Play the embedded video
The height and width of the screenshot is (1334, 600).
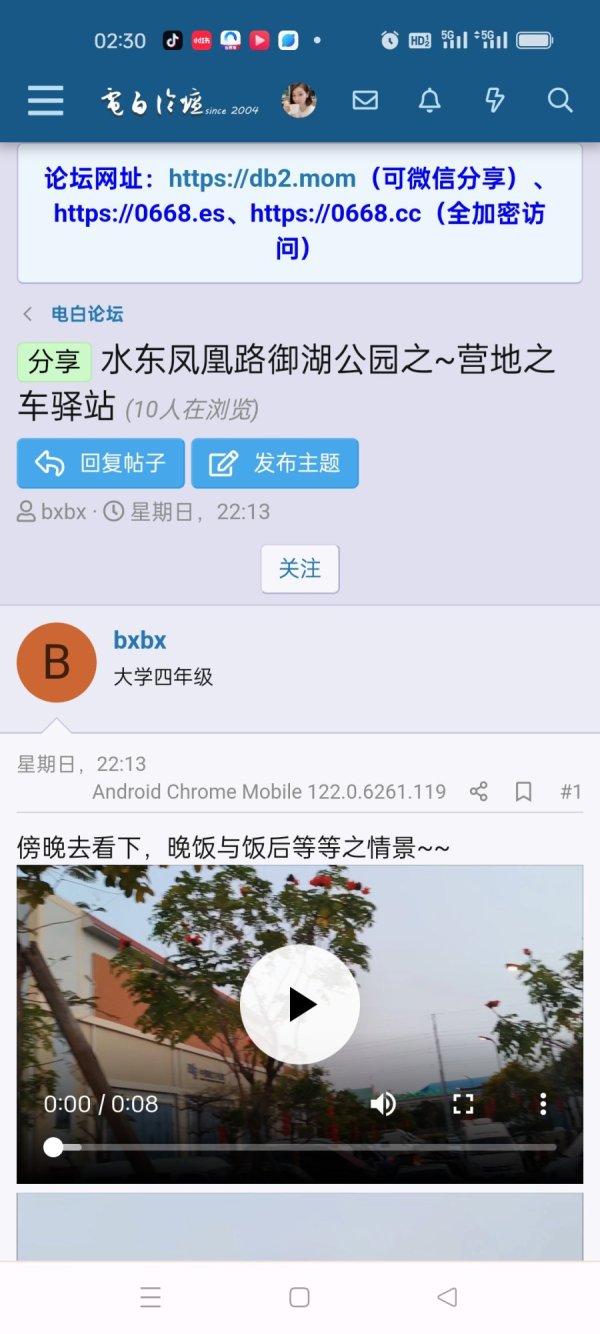pos(300,1004)
